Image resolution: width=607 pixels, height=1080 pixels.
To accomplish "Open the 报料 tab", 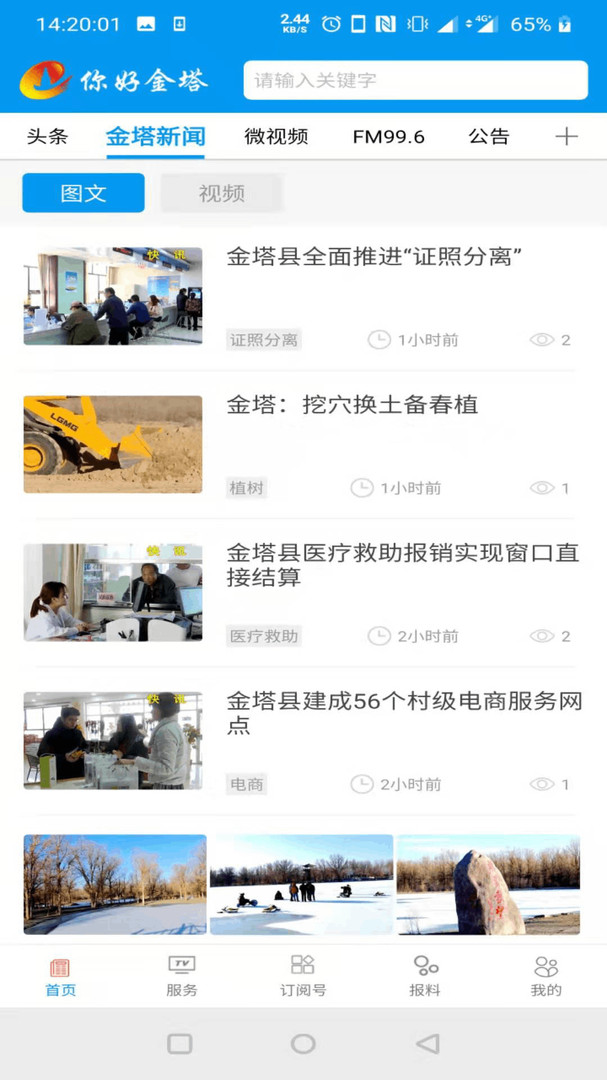I will (425, 976).
